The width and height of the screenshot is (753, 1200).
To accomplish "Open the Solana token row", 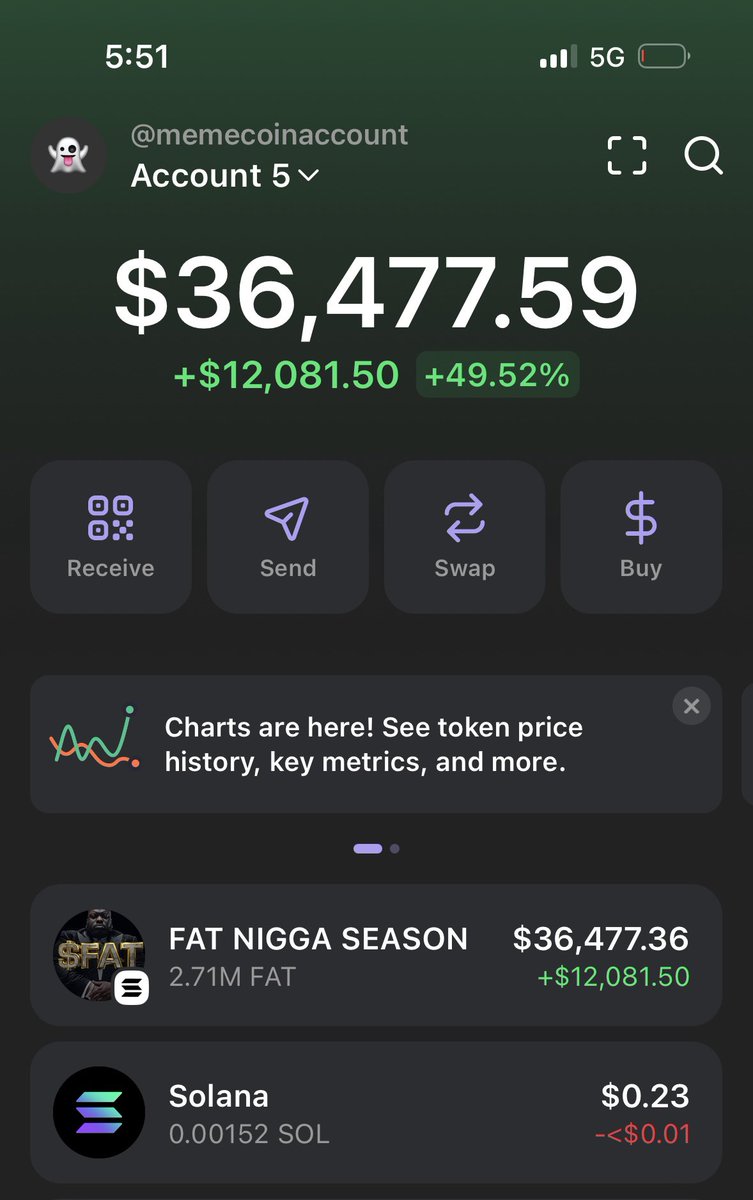I will point(376,1113).
